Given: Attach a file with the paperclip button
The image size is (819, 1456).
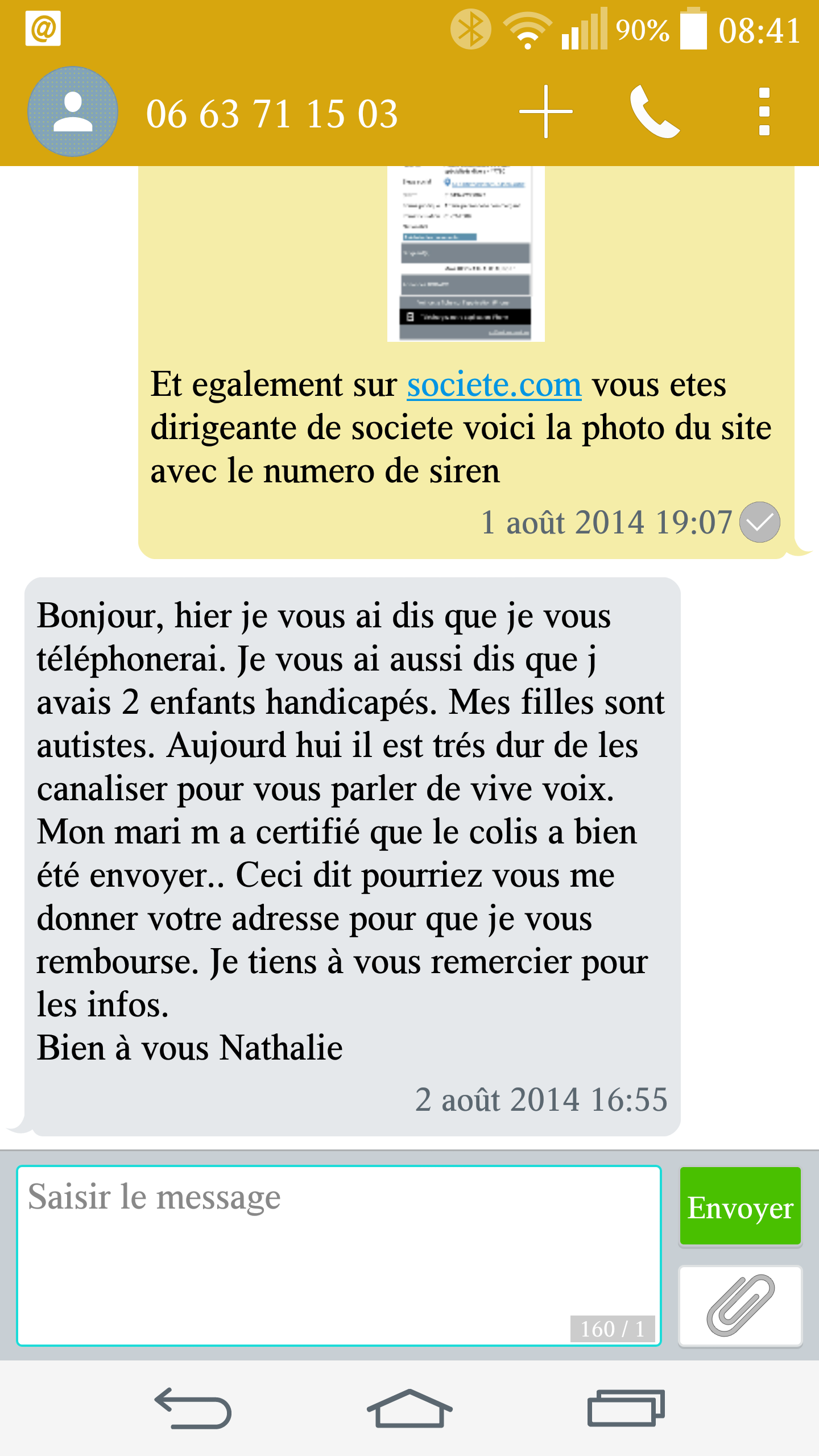Looking at the screenshot, I should point(740,1305).
